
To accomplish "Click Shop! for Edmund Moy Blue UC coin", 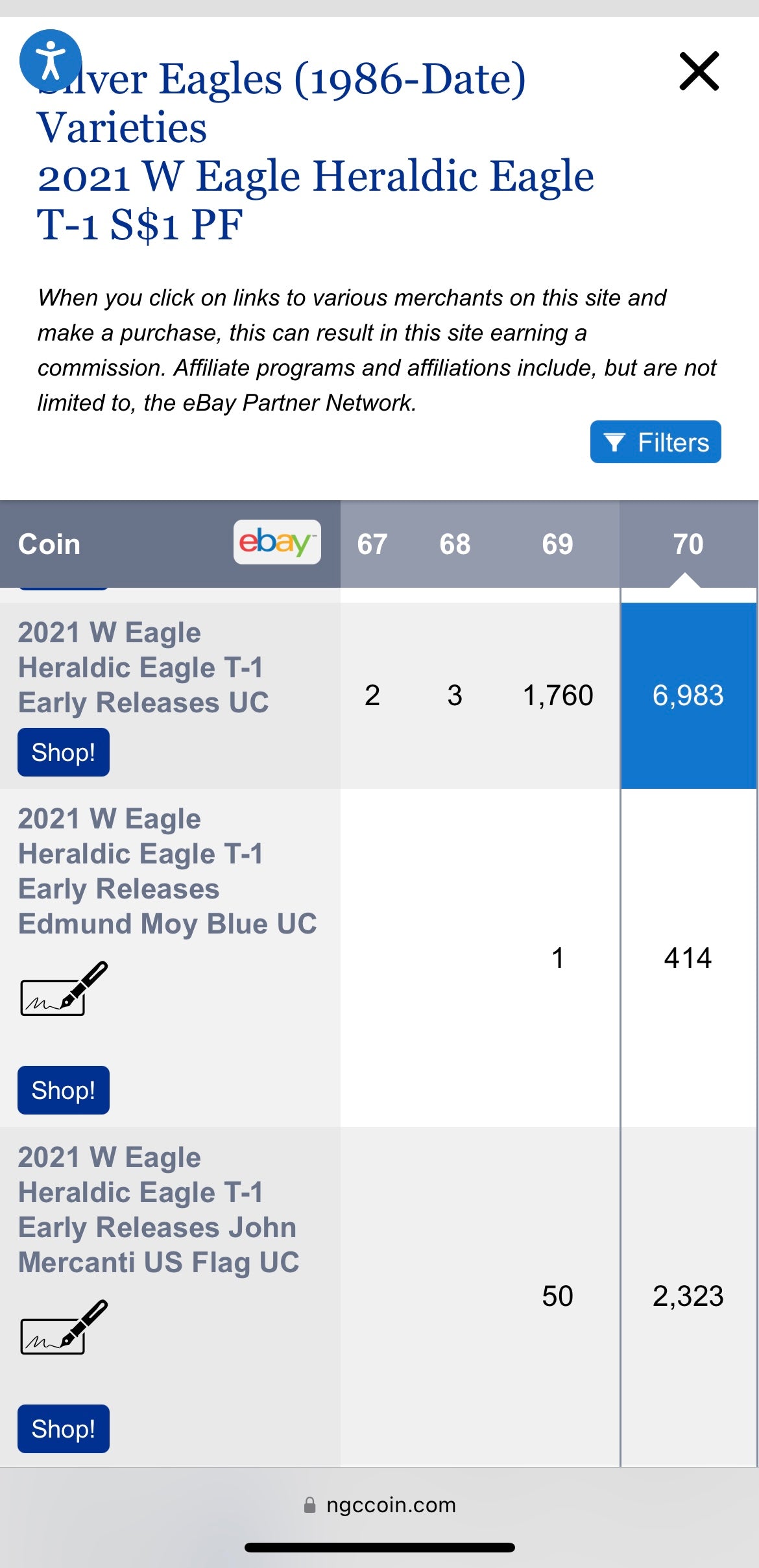I will (62, 1089).
